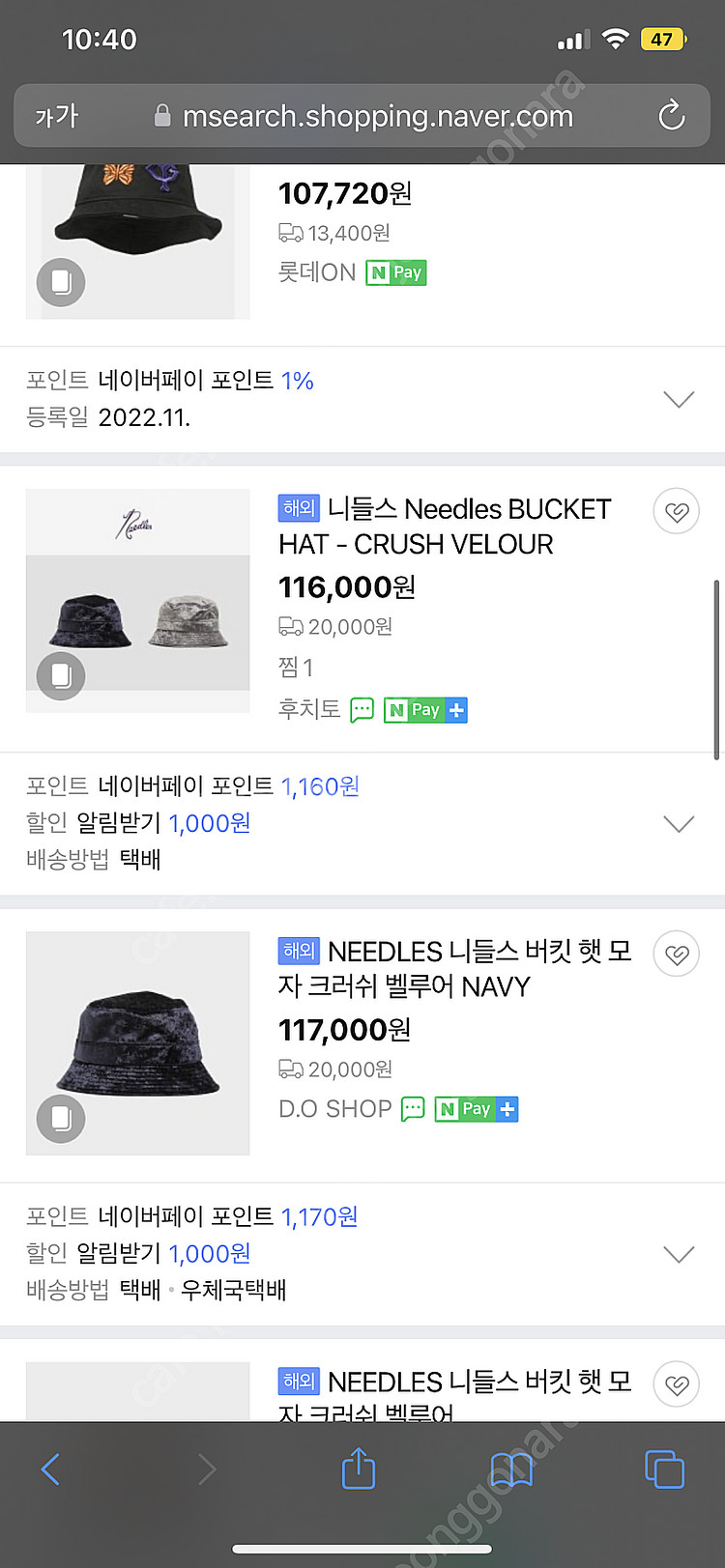
Task: Open the Needles BUCKET HAT - CRUSH VELOUR listing
Action: (x=445, y=527)
